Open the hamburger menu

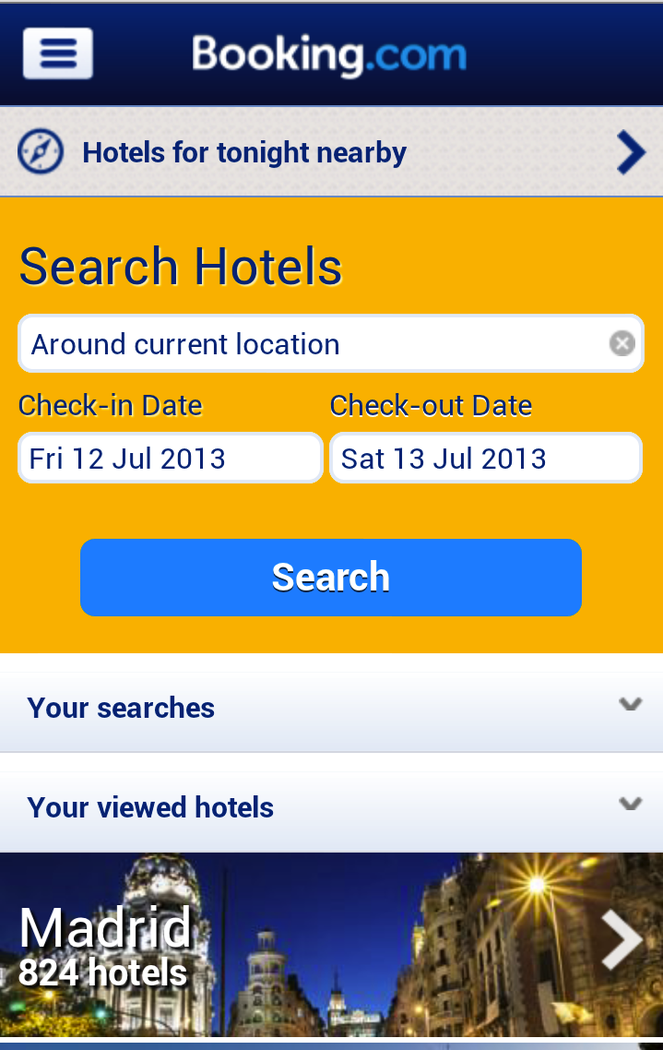tap(58, 53)
